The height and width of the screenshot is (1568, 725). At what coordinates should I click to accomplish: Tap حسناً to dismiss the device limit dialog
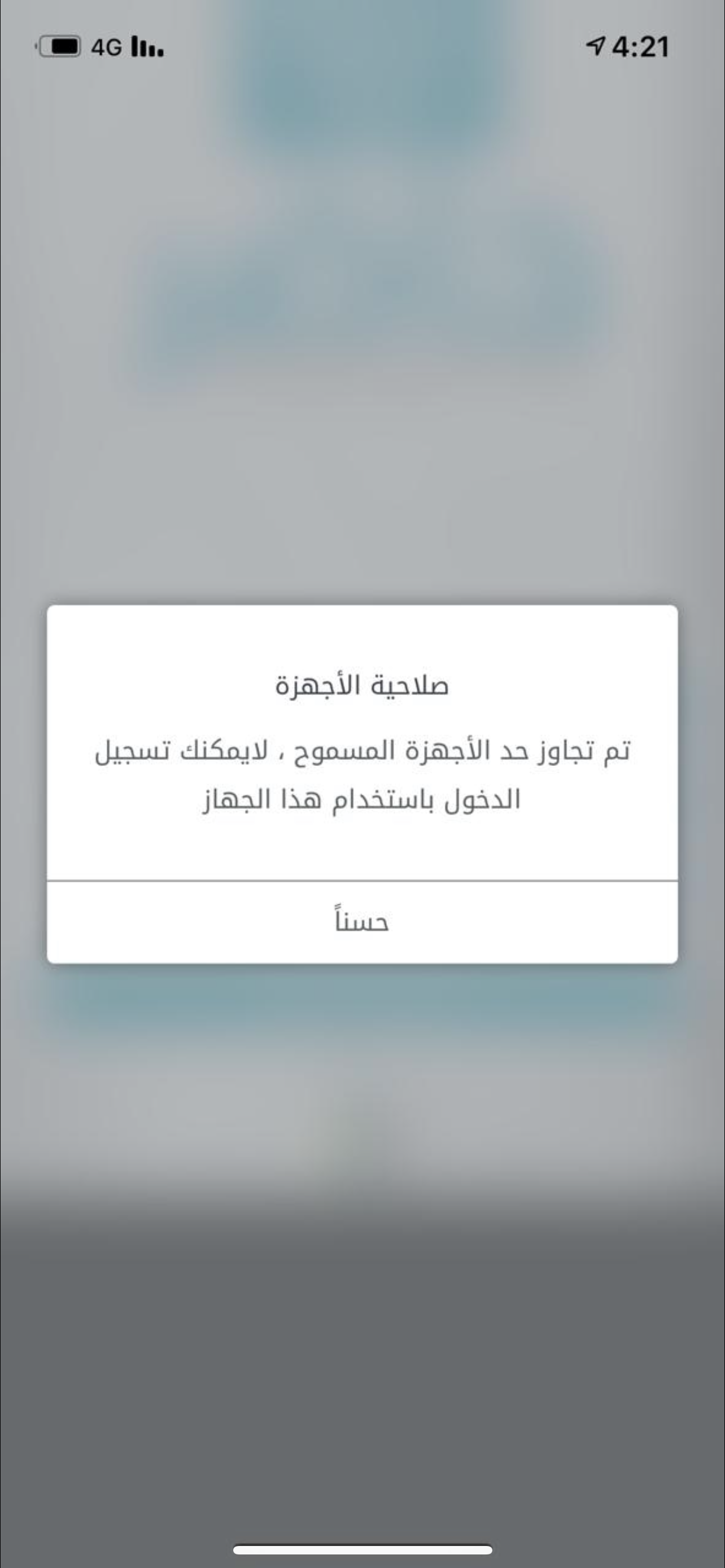[362, 922]
